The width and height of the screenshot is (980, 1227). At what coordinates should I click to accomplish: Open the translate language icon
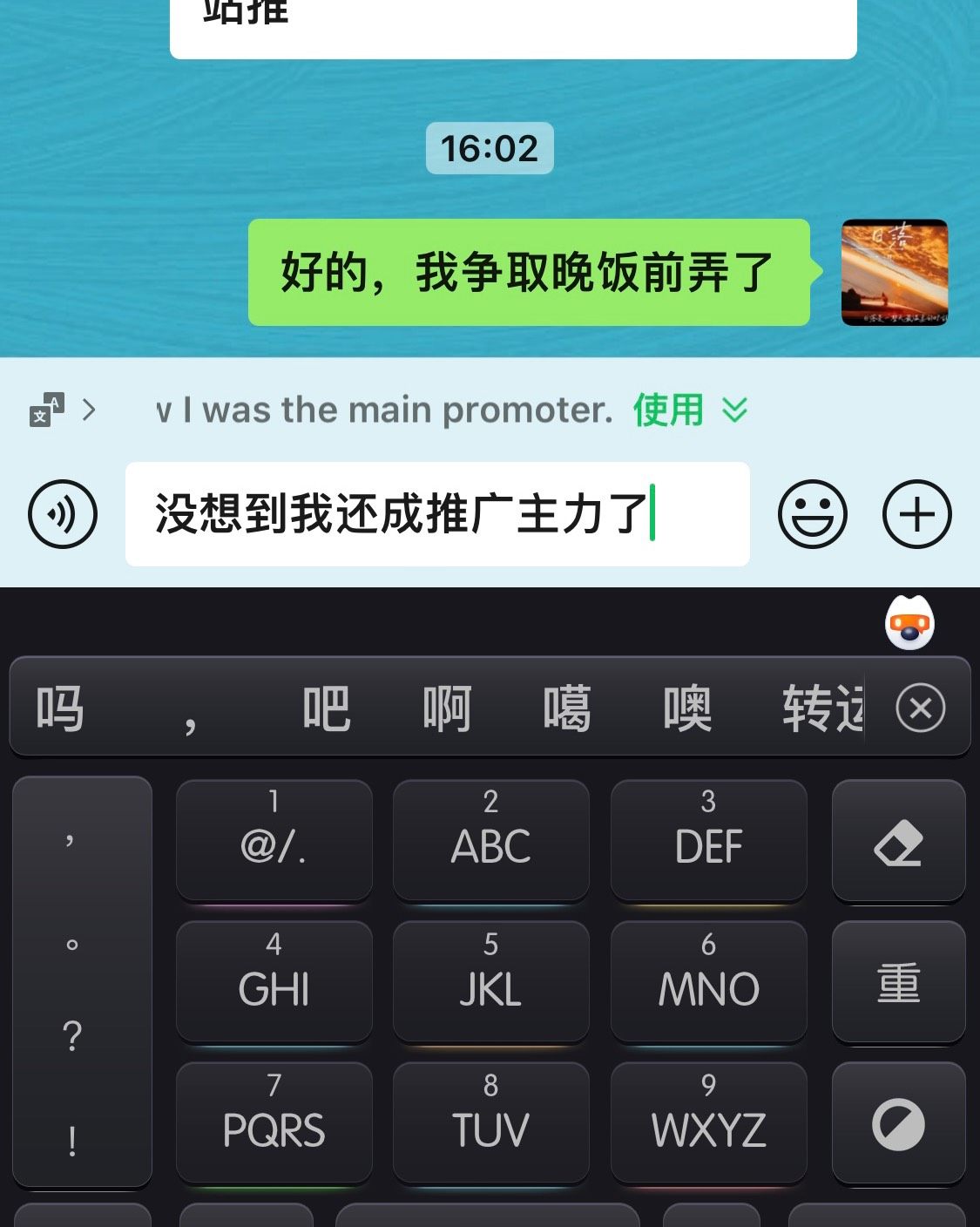[x=47, y=410]
